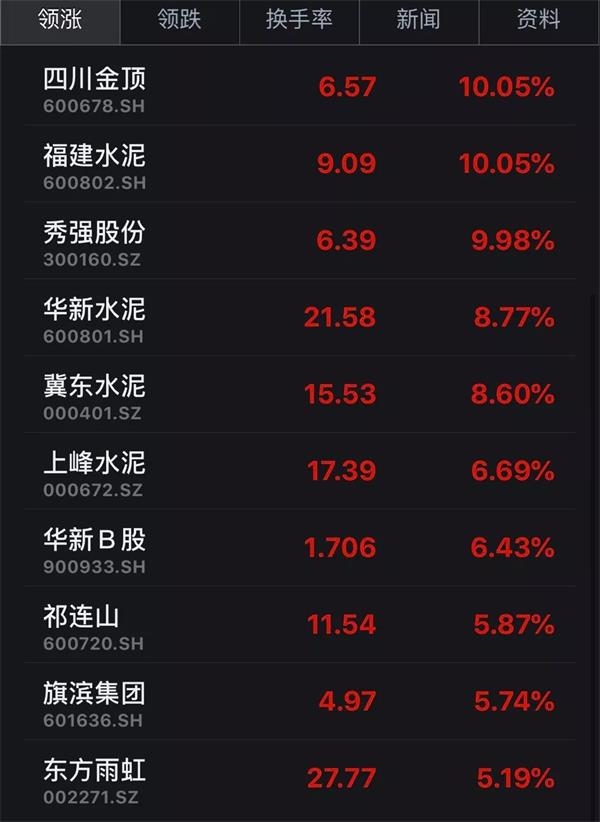The image size is (600, 822).
Task: Switch to the 领跌 tab
Action: pos(180,21)
